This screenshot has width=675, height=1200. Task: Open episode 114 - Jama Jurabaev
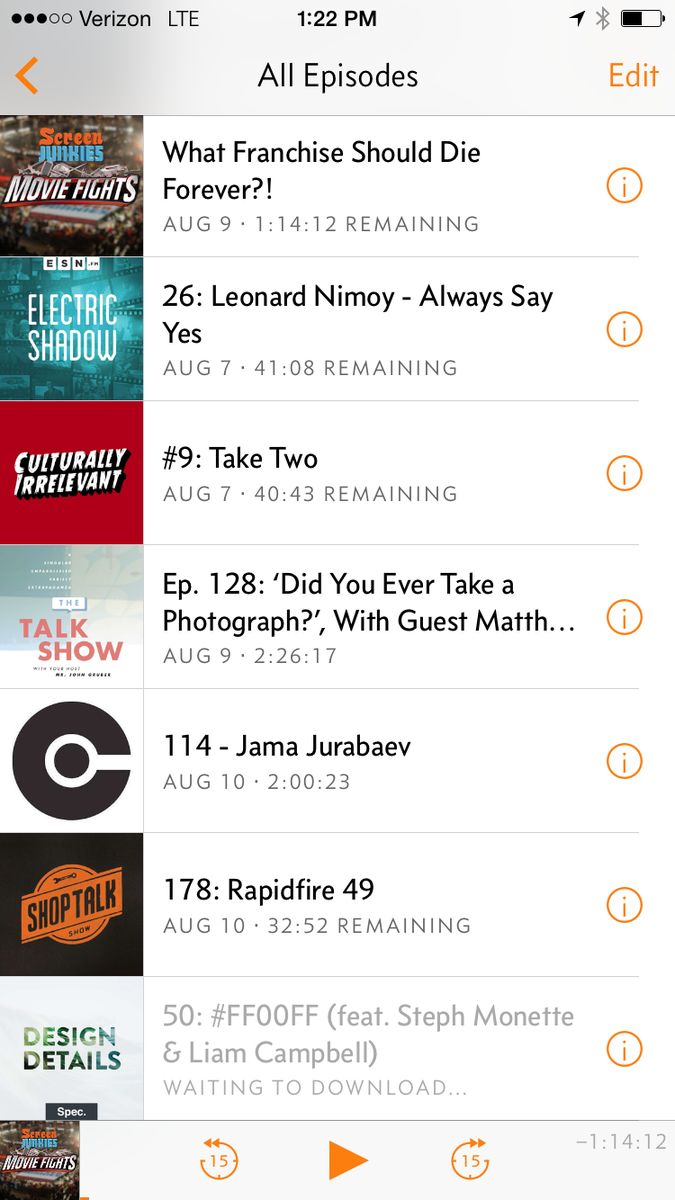370,762
